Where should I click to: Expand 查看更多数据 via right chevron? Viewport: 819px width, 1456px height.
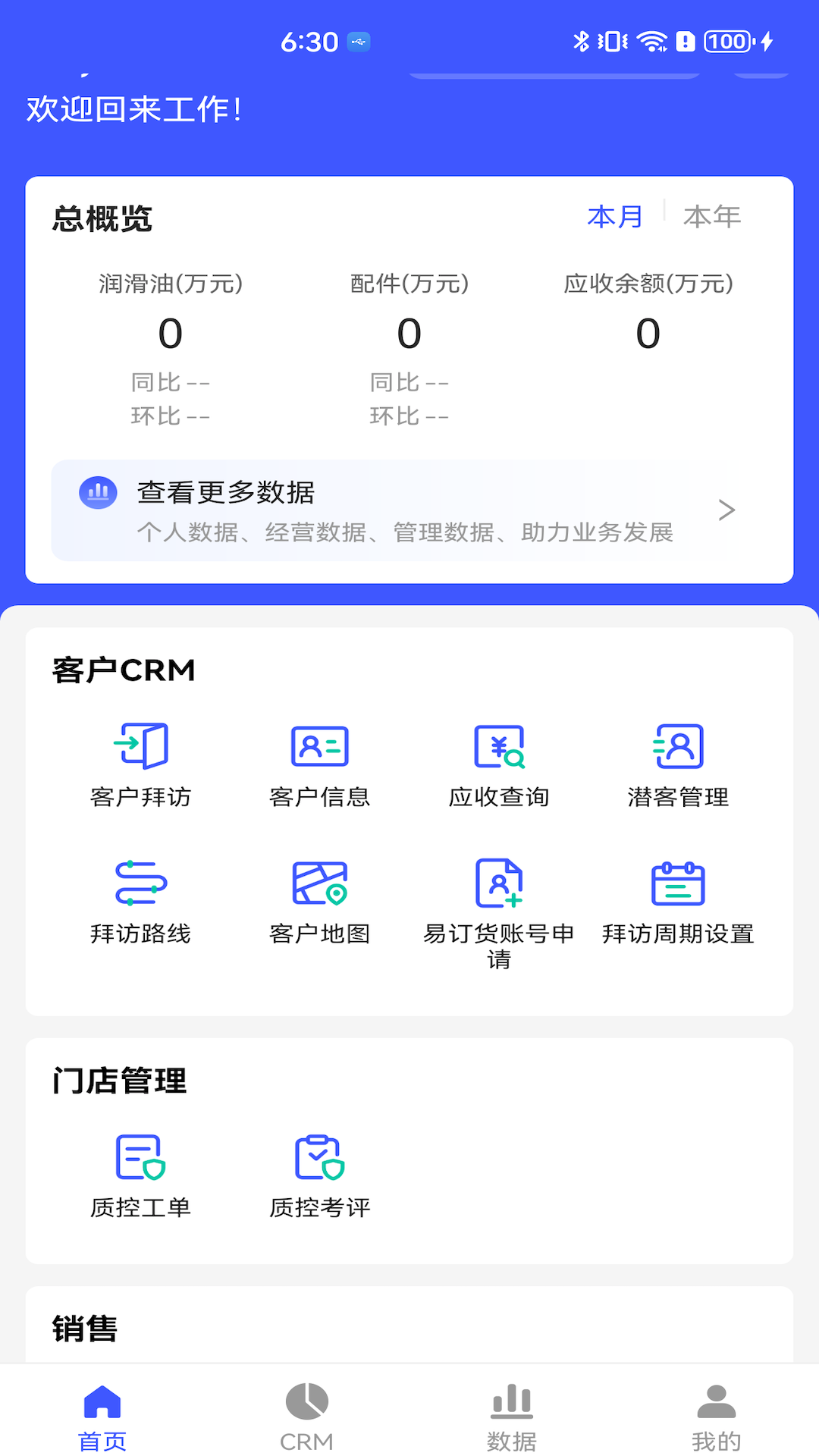click(x=726, y=510)
